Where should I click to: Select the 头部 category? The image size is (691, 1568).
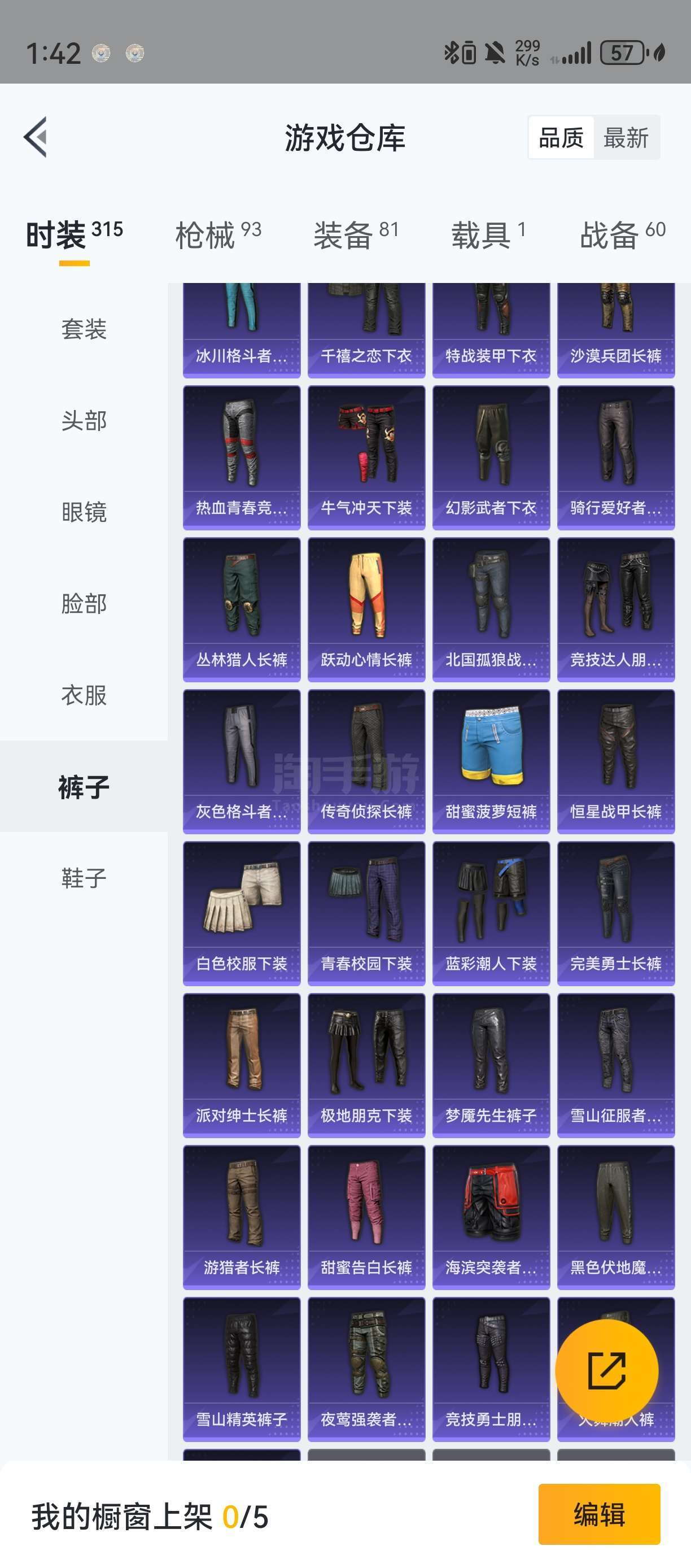point(84,421)
